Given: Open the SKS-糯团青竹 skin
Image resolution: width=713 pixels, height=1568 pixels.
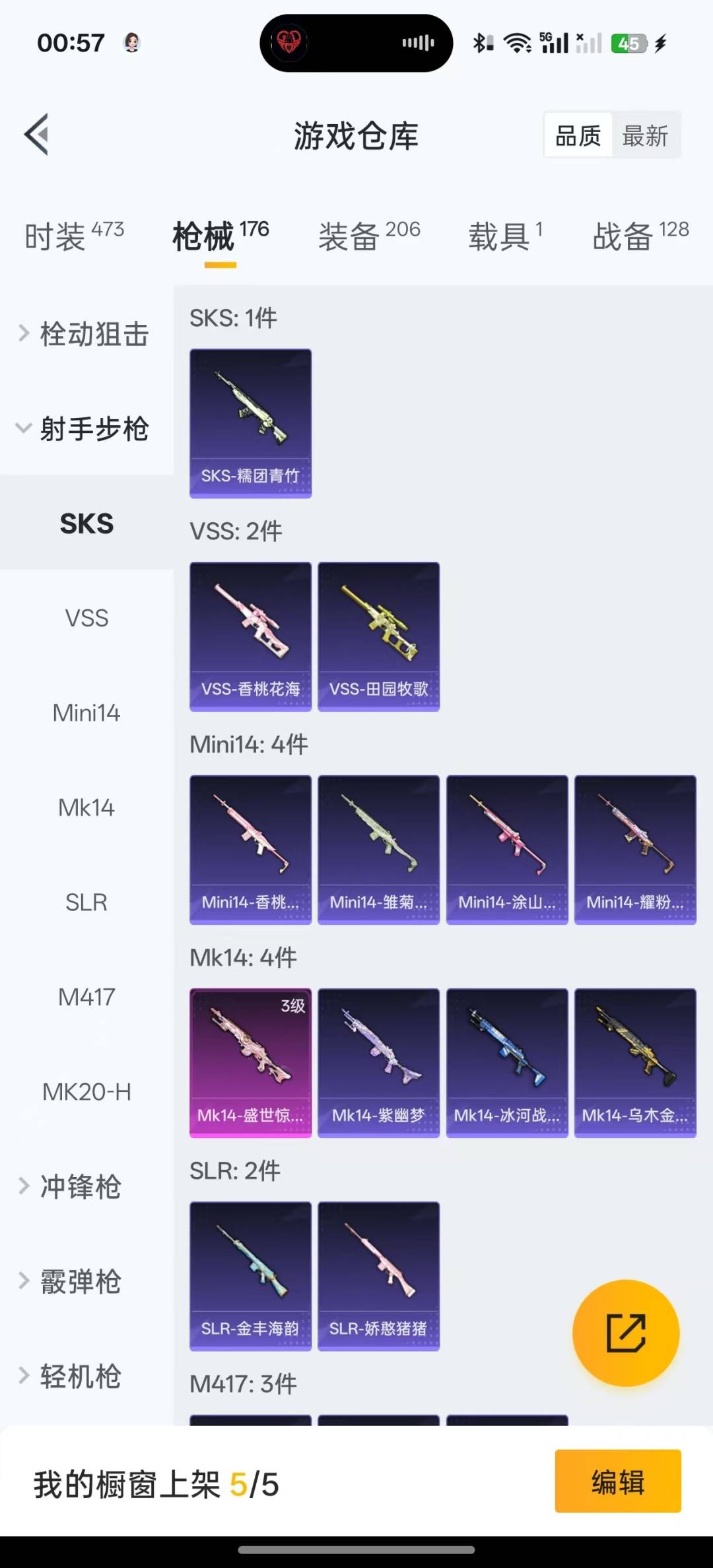Looking at the screenshot, I should pyautogui.click(x=250, y=423).
